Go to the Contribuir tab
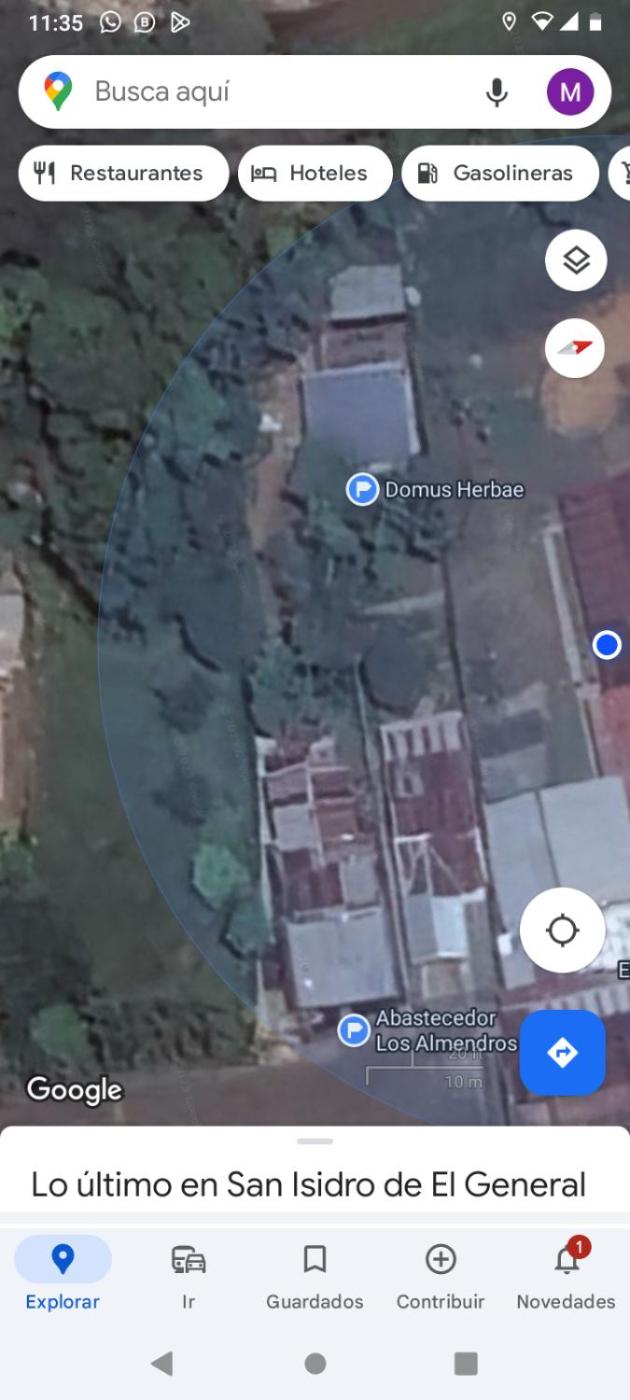The width and height of the screenshot is (630, 1400). (x=440, y=1273)
